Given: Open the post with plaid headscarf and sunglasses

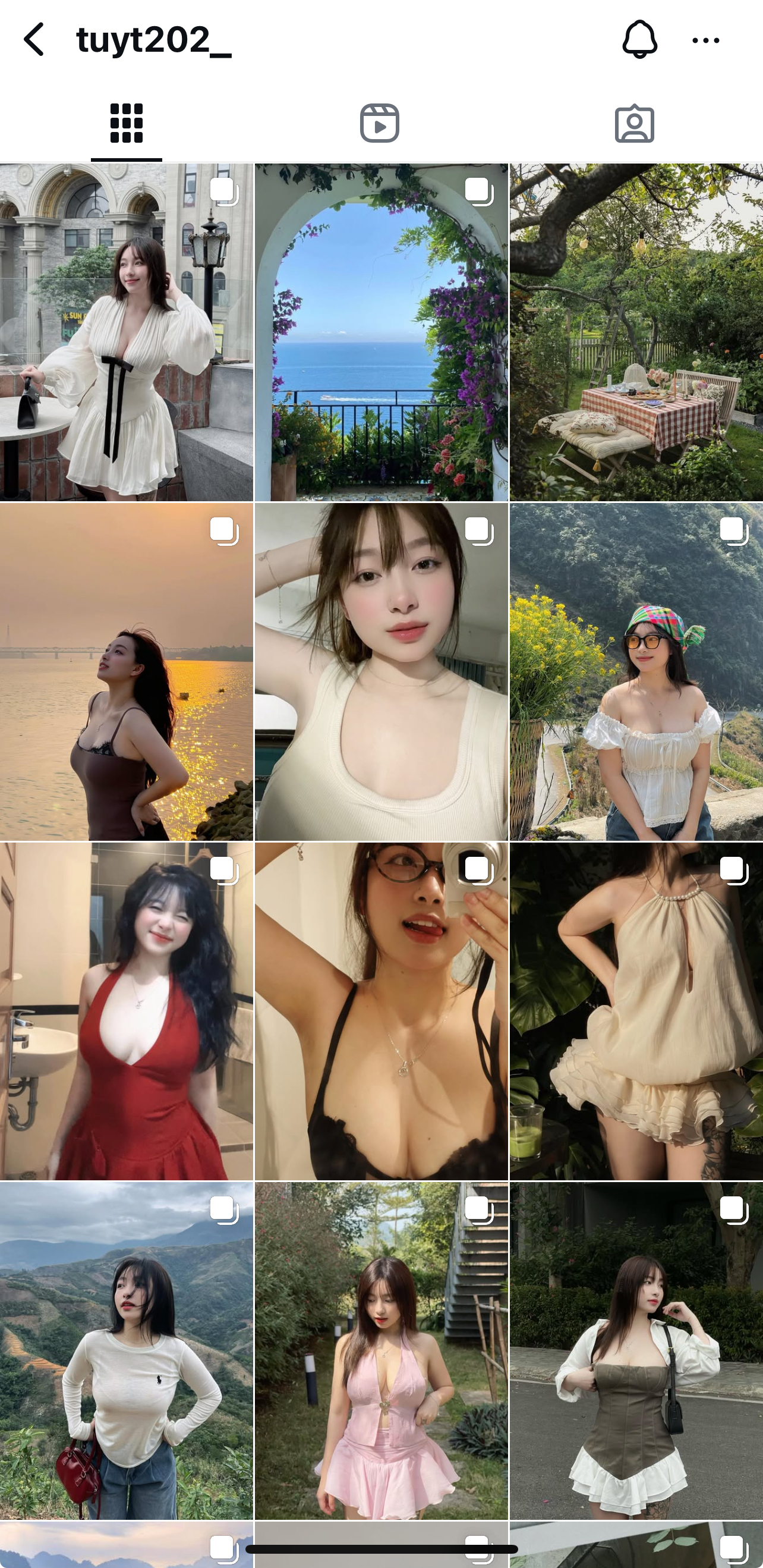Looking at the screenshot, I should [x=636, y=671].
